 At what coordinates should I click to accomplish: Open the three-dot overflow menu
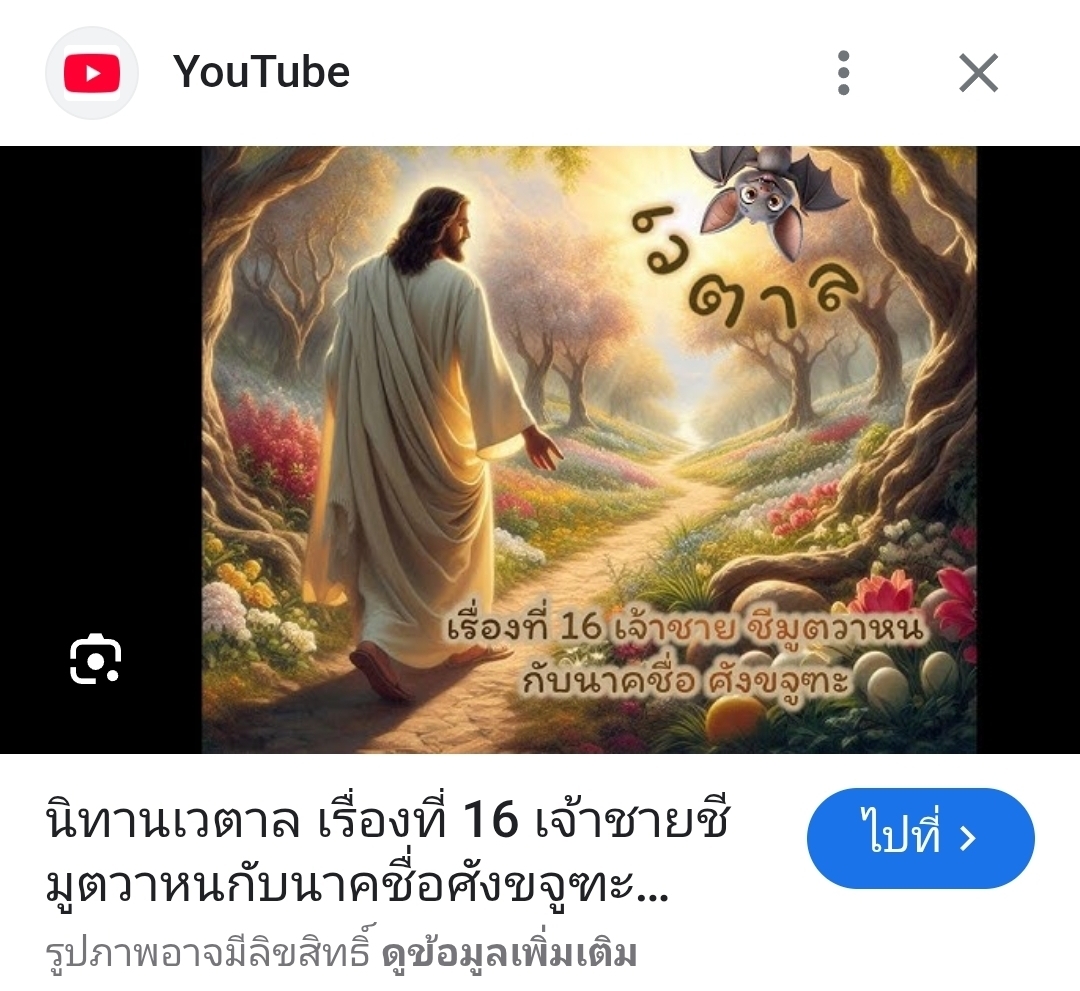(x=844, y=73)
